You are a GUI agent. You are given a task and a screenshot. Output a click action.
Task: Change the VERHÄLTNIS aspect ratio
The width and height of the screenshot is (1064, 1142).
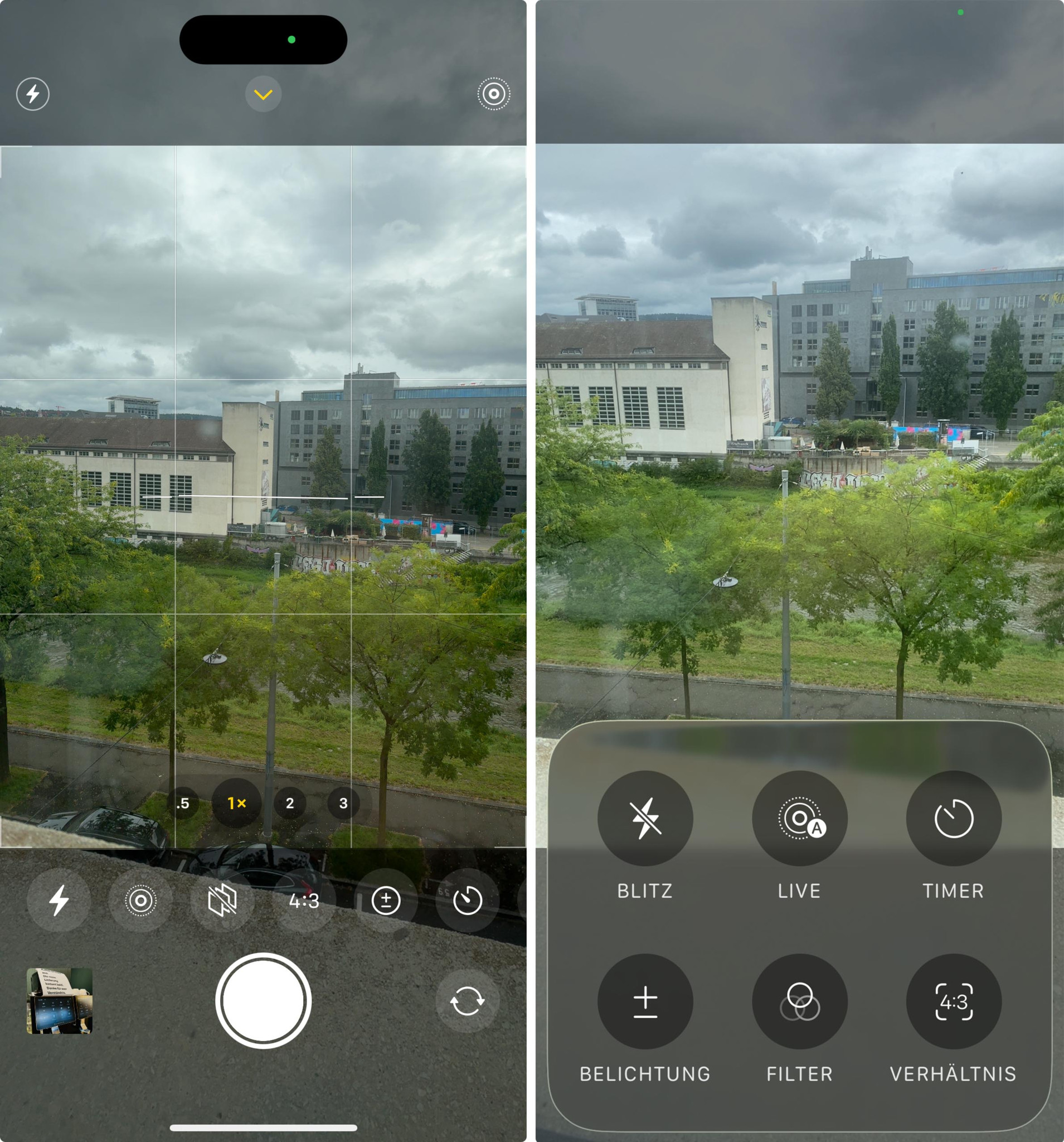pos(953,1001)
